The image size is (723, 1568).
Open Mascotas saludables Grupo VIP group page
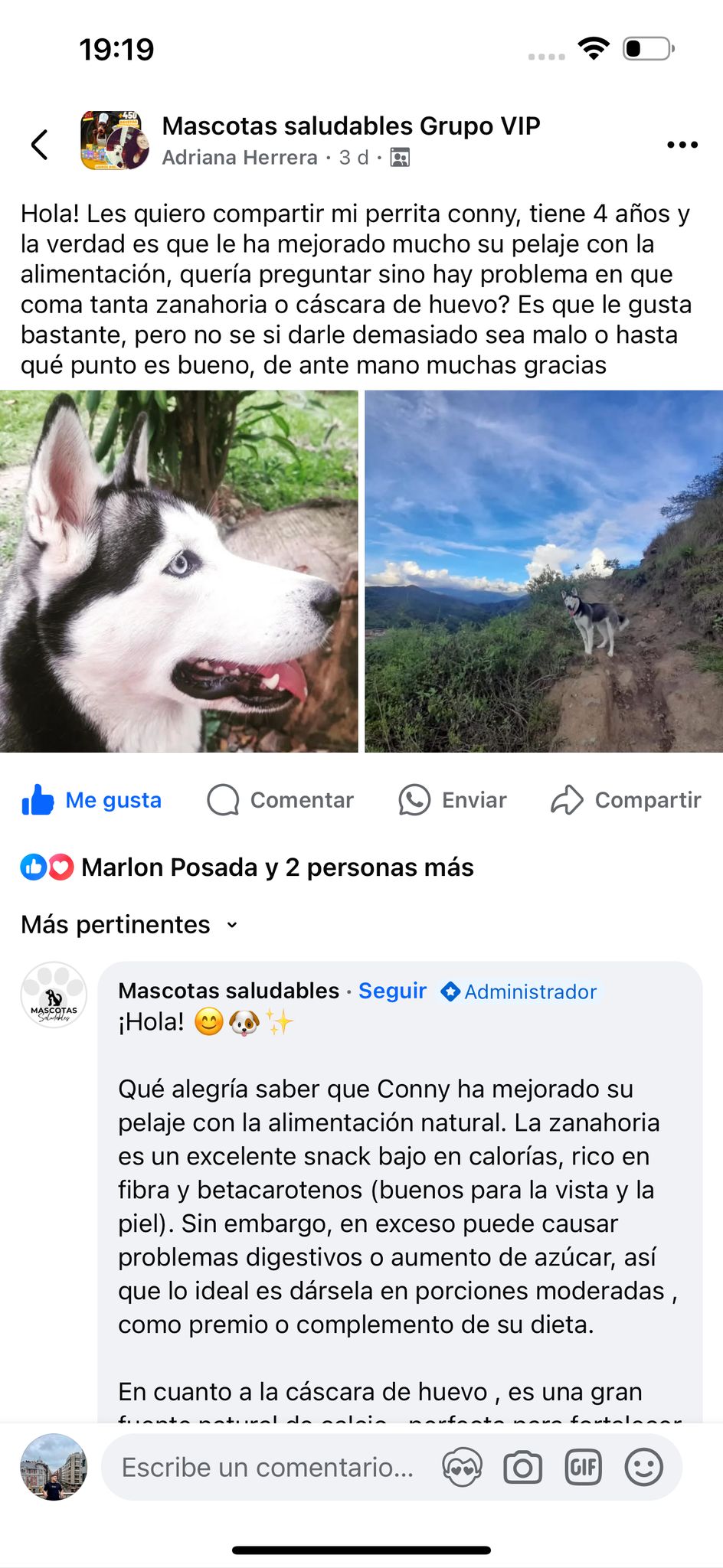351,126
